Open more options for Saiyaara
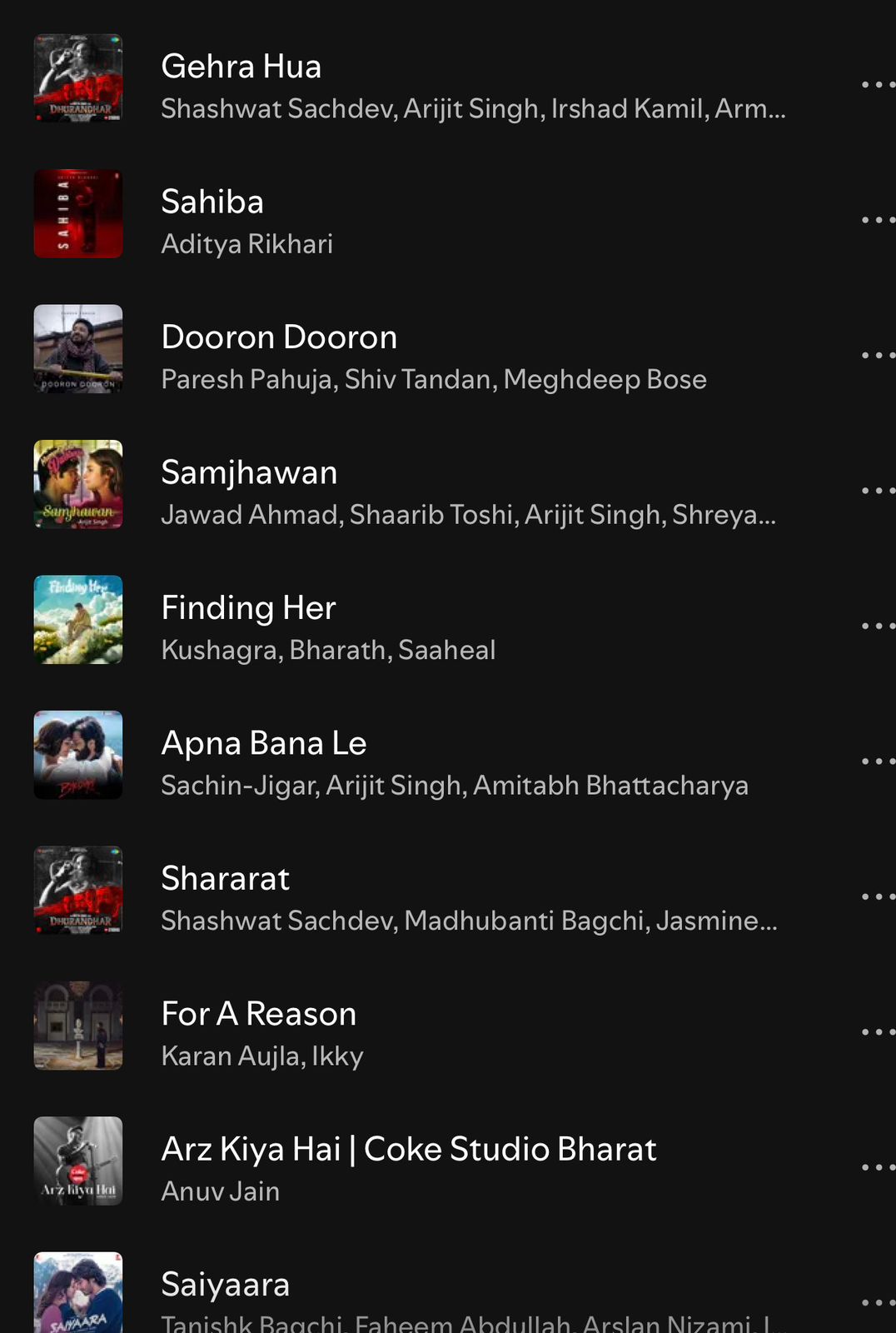Image resolution: width=896 pixels, height=1333 pixels. (878, 1302)
